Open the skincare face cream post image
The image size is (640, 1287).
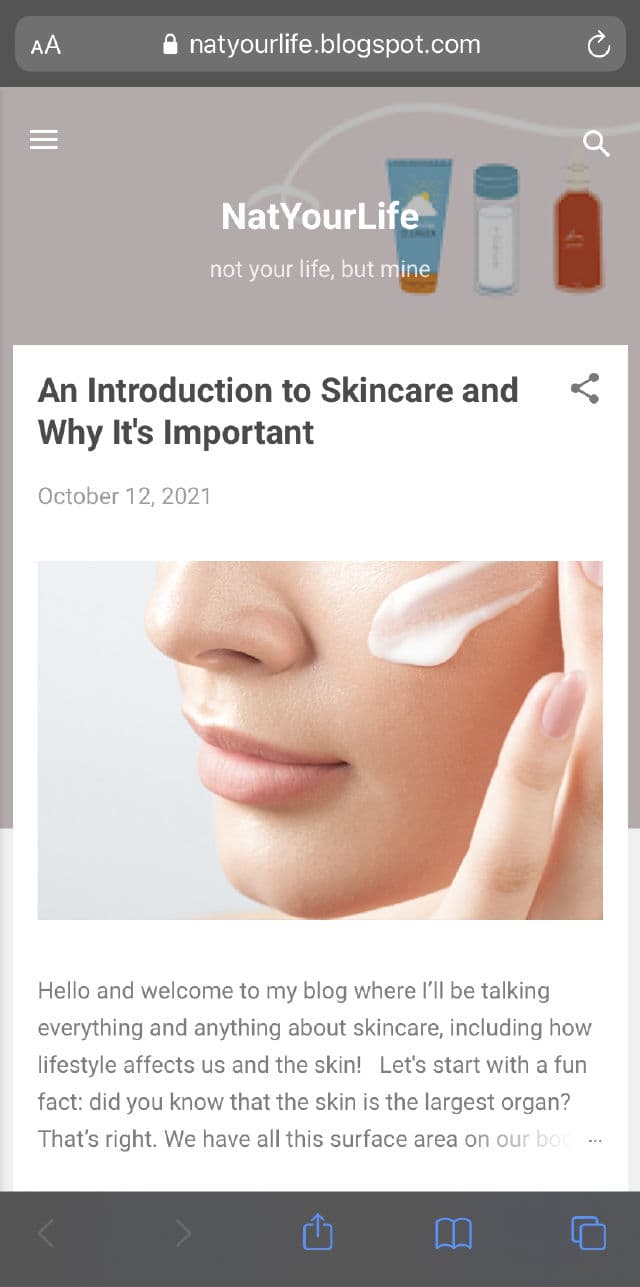pyautogui.click(x=320, y=740)
